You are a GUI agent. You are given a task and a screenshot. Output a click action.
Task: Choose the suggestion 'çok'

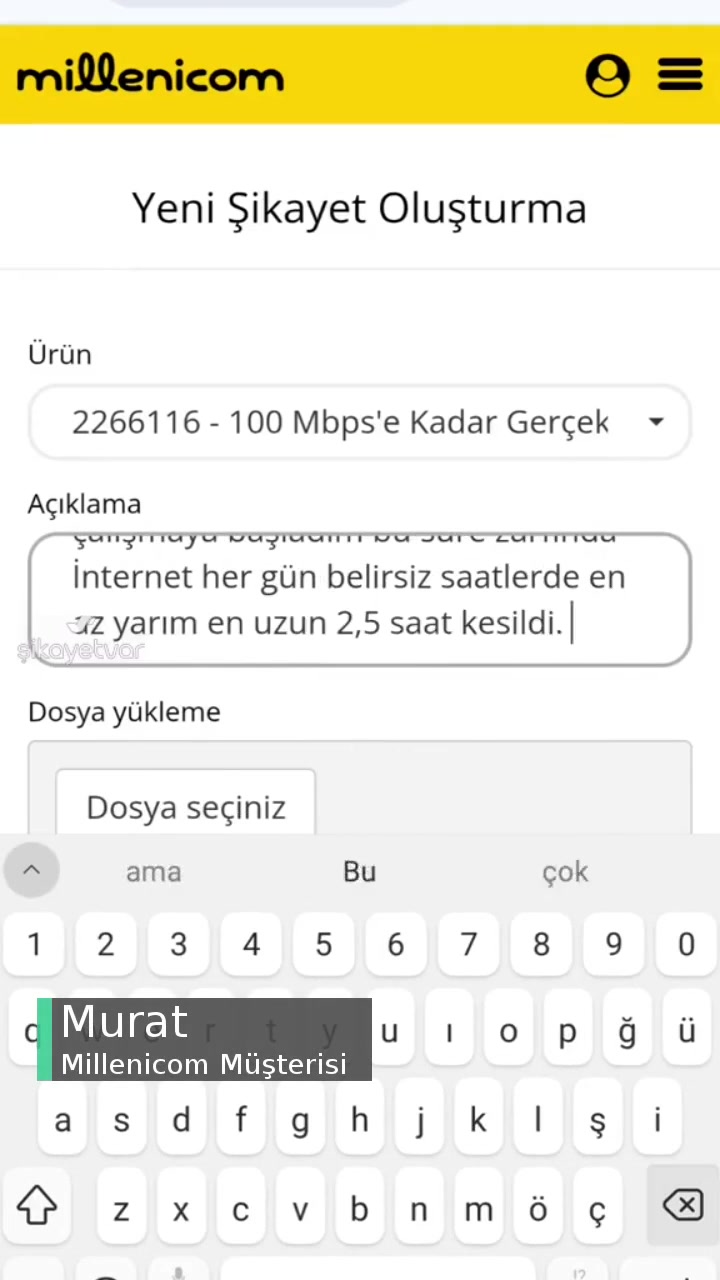click(x=565, y=871)
